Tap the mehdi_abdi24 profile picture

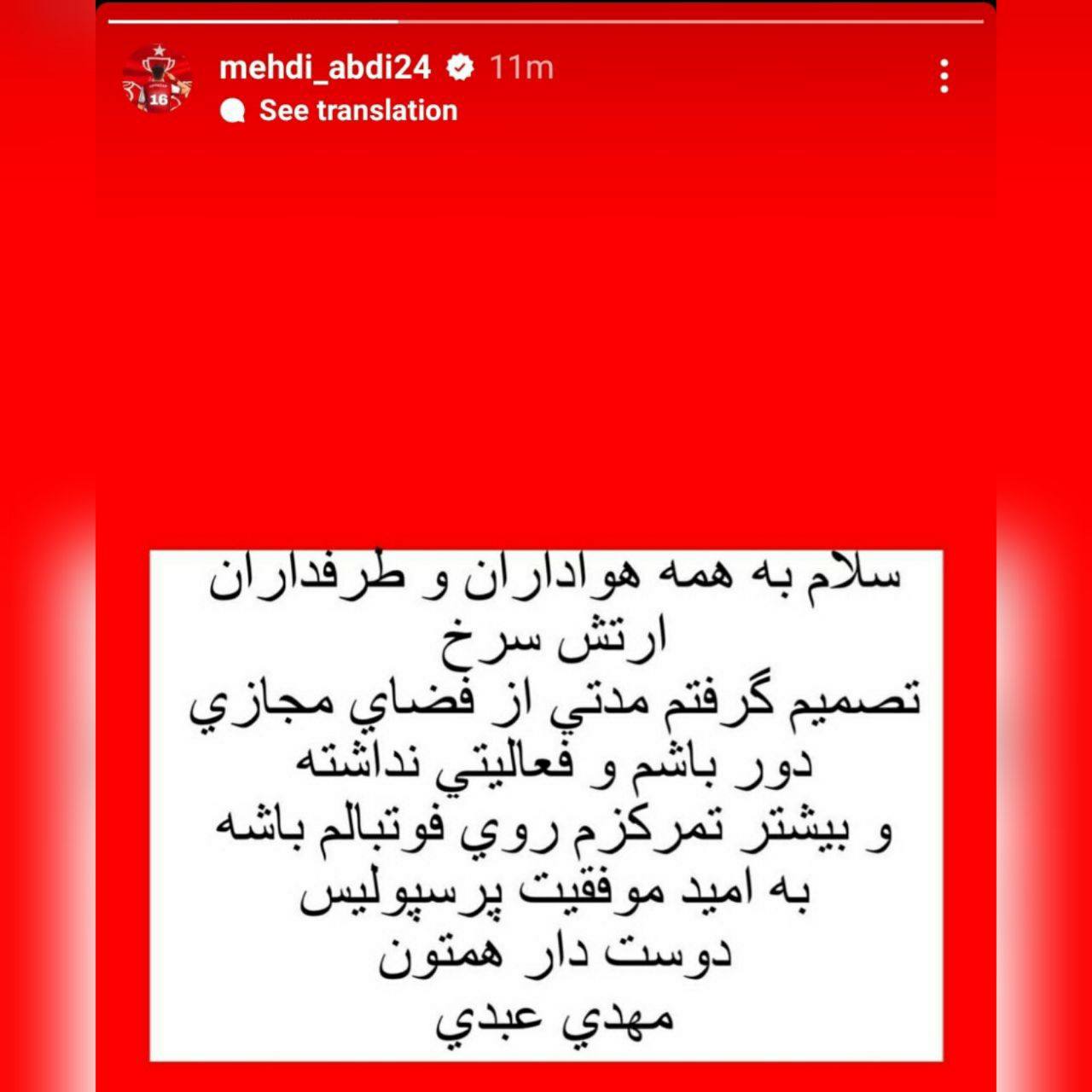[157, 79]
